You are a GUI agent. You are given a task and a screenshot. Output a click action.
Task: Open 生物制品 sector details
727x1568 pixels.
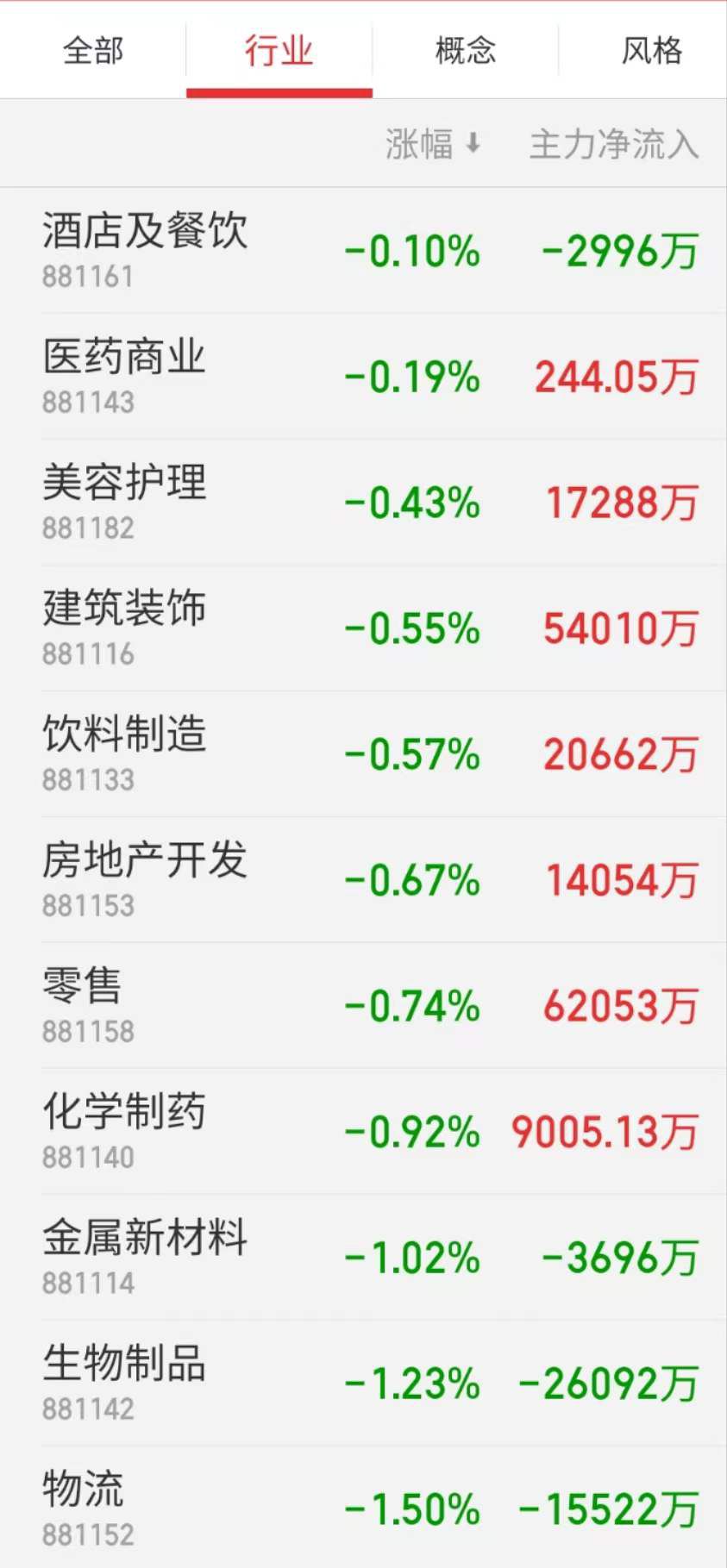tap(363, 1384)
